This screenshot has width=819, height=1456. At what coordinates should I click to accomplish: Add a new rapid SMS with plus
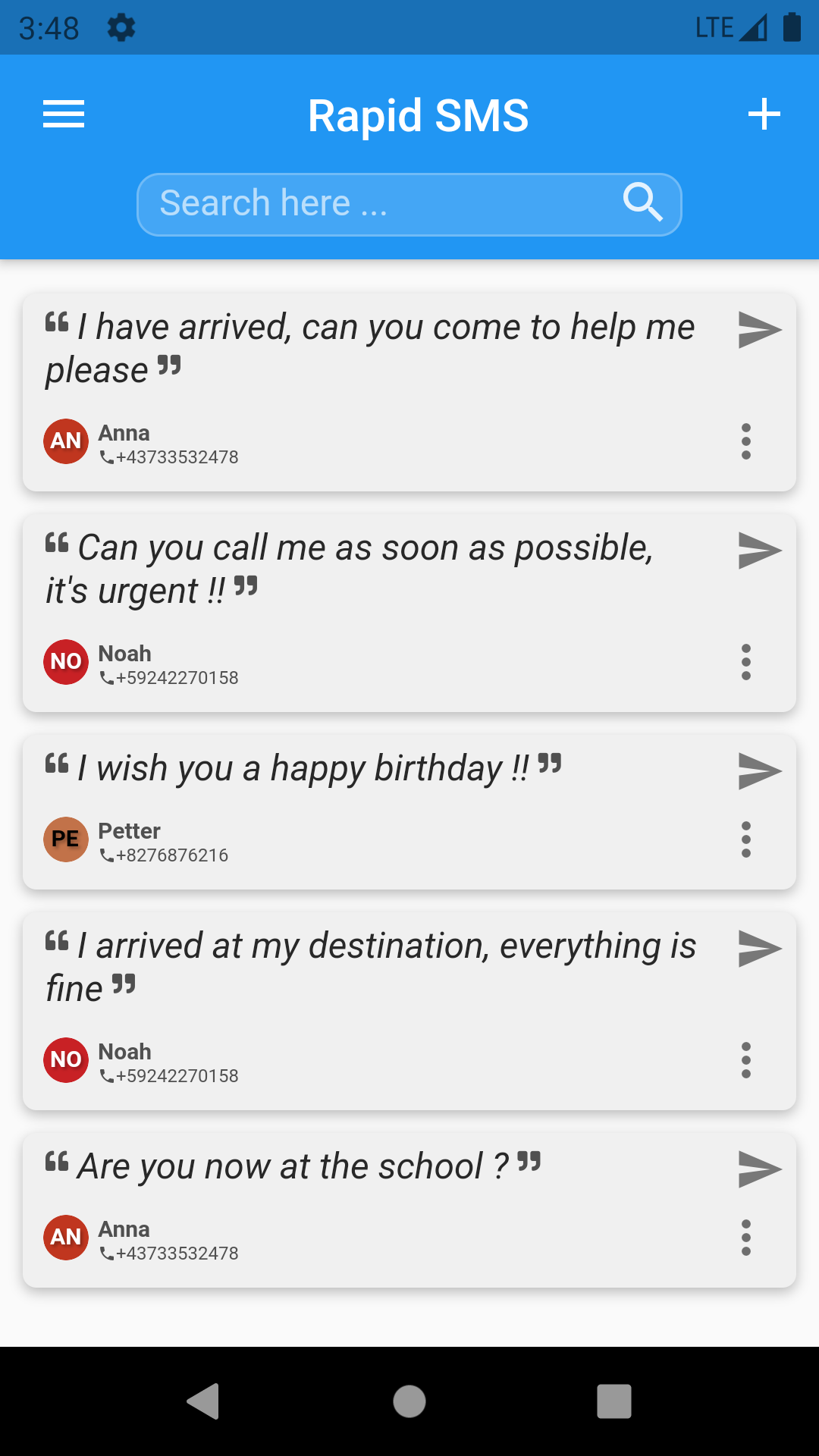point(764,115)
